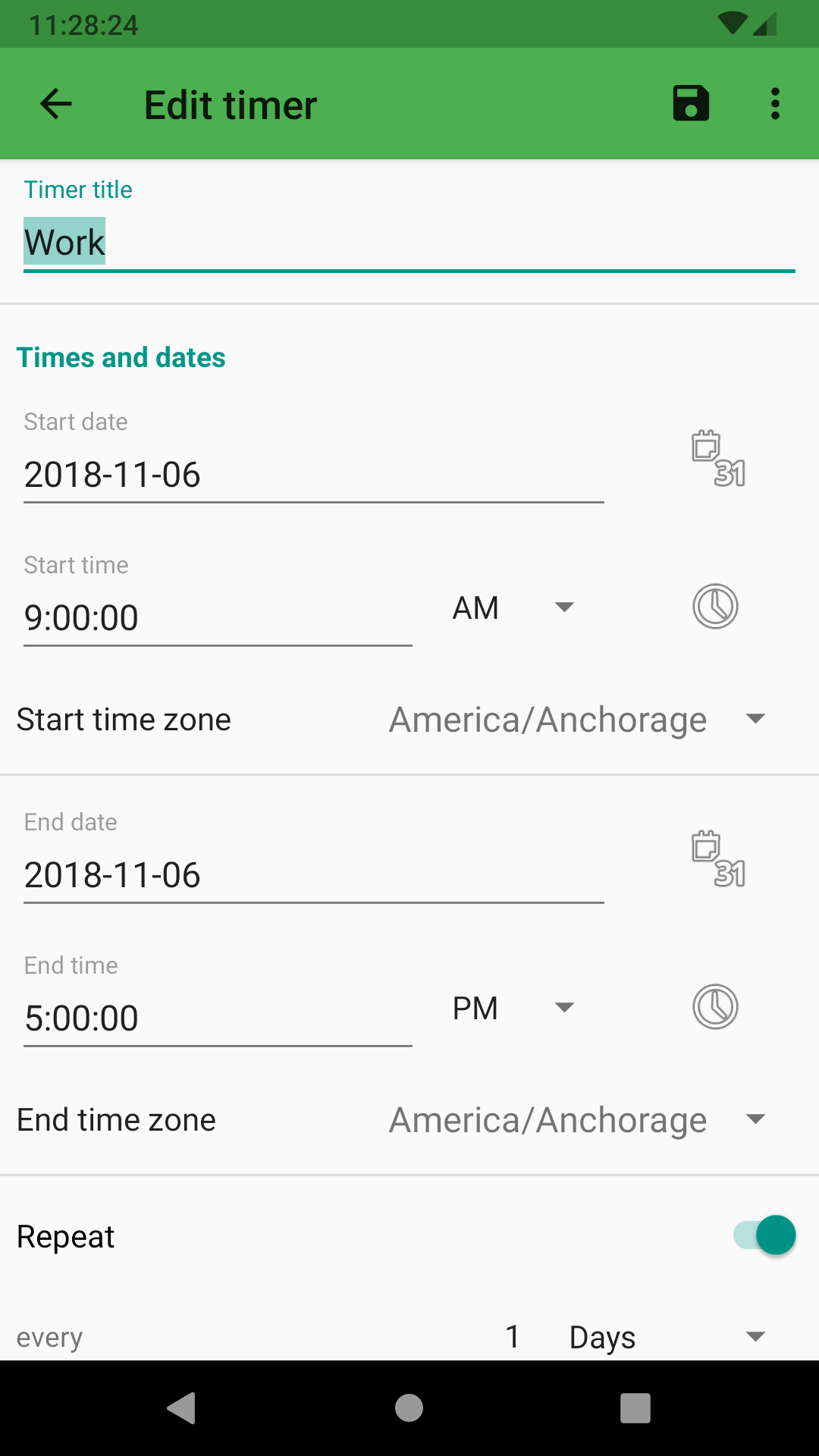Image resolution: width=819 pixels, height=1456 pixels.
Task: Save the timer
Action: [691, 104]
